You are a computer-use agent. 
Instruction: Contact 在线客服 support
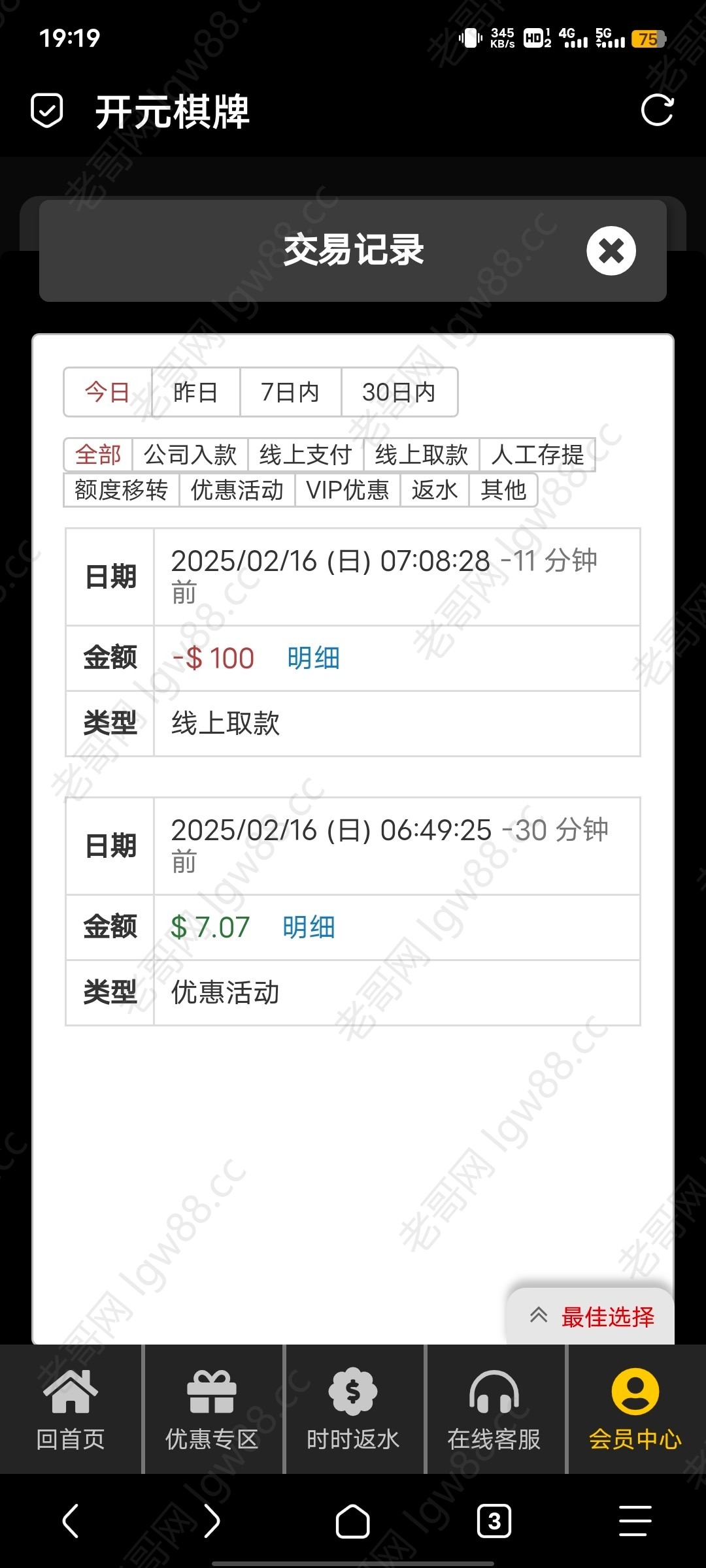[x=494, y=1409]
